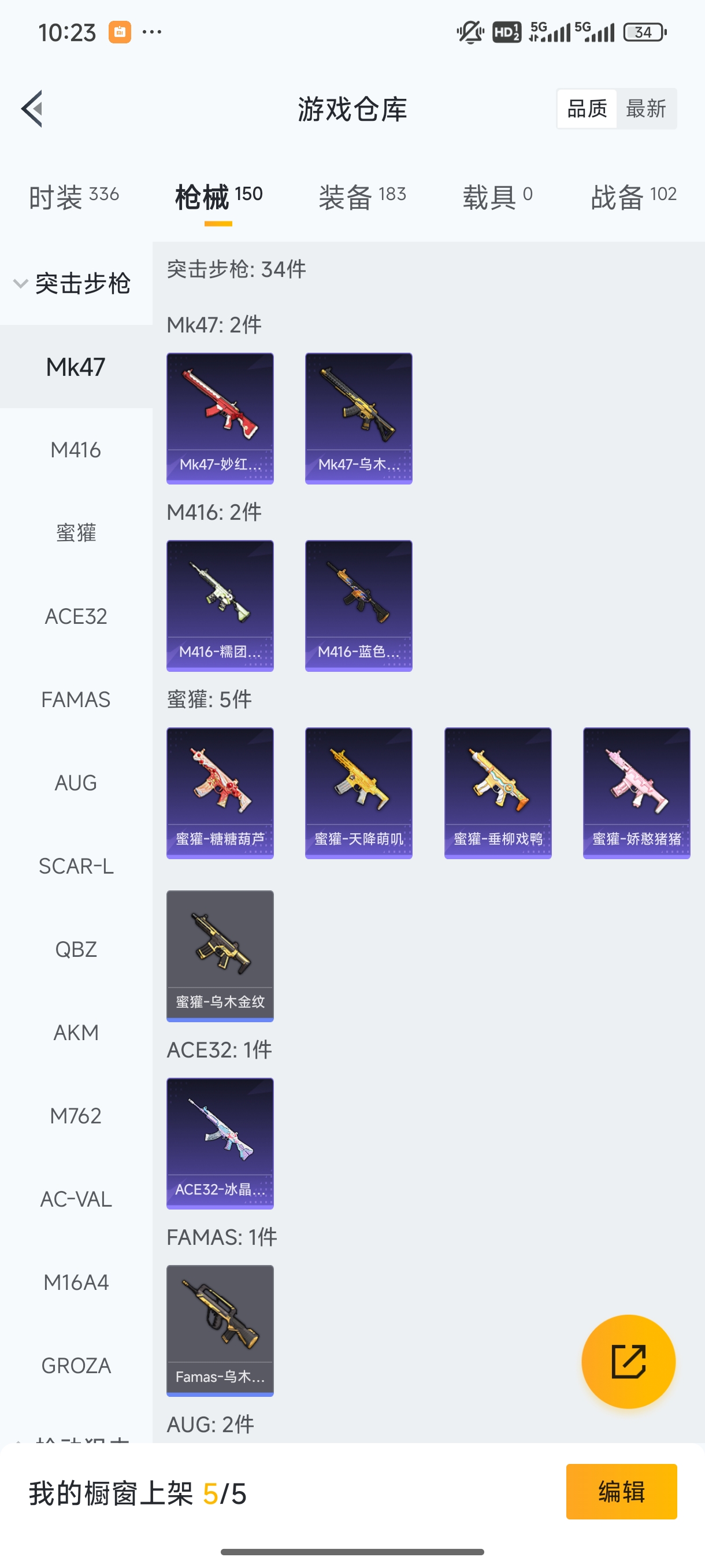This screenshot has width=705, height=1568.
Task: Sort items by 品质
Action: coord(587,109)
